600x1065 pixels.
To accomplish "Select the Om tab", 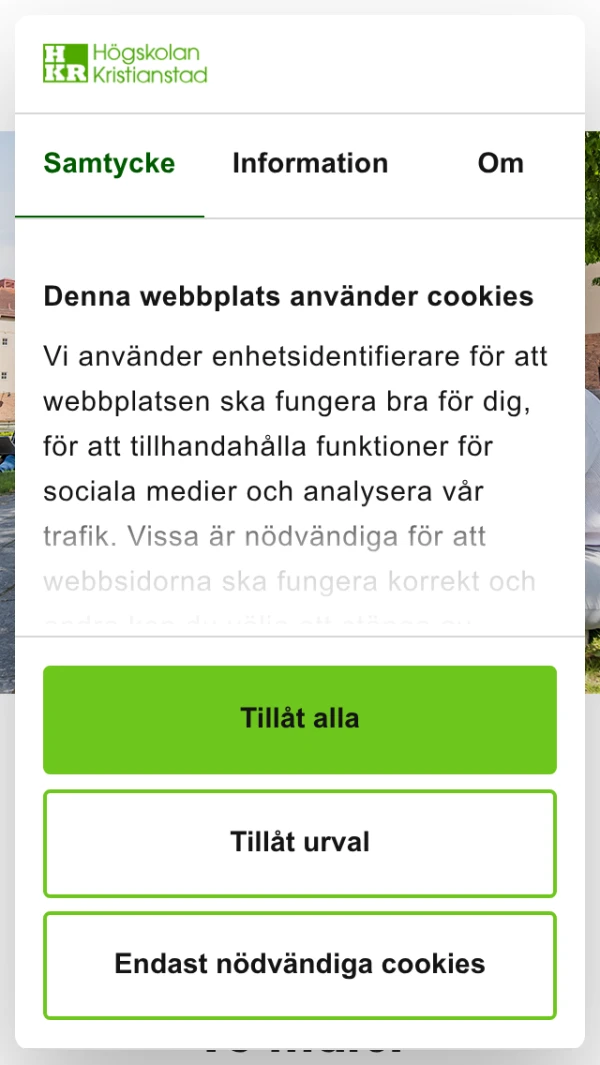I will coord(500,164).
